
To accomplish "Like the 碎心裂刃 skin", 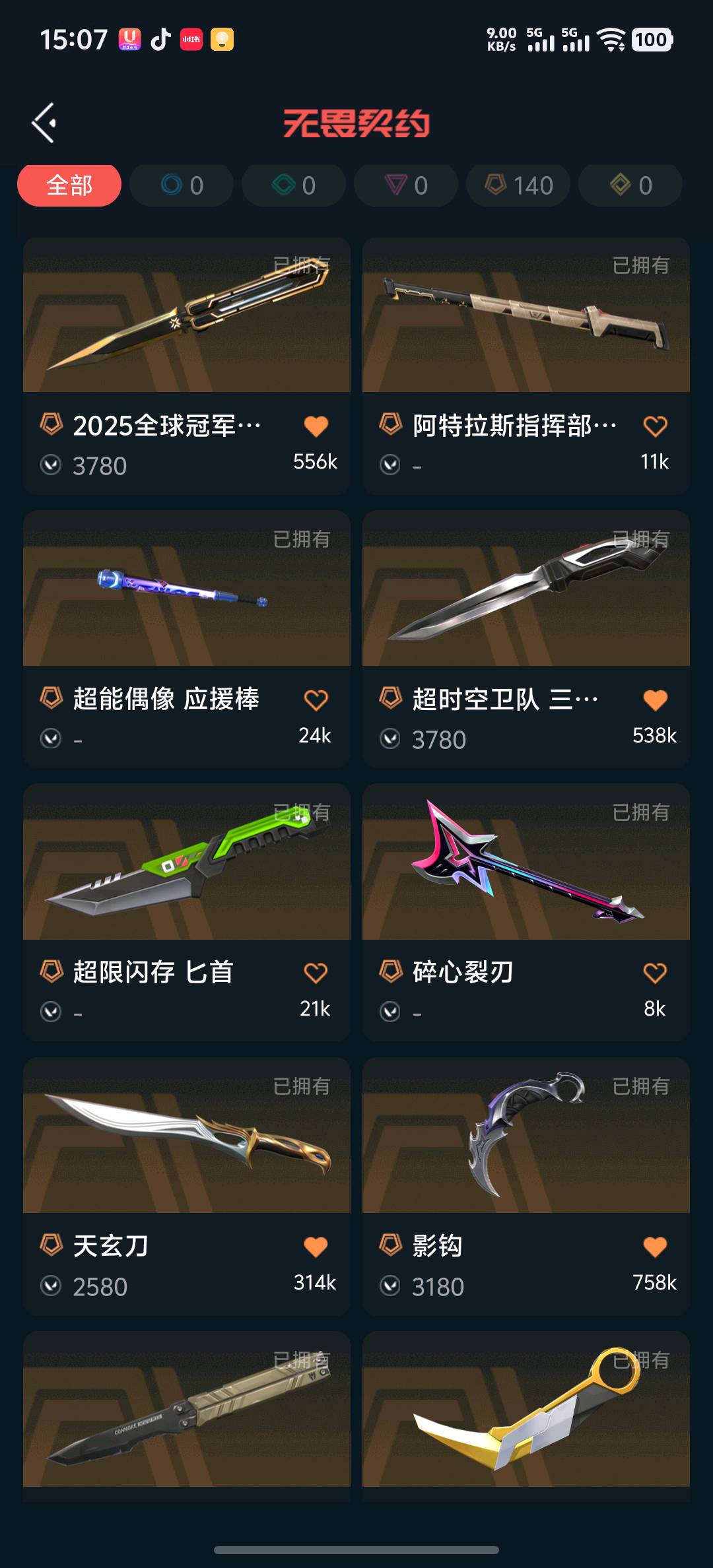I will pos(655,973).
